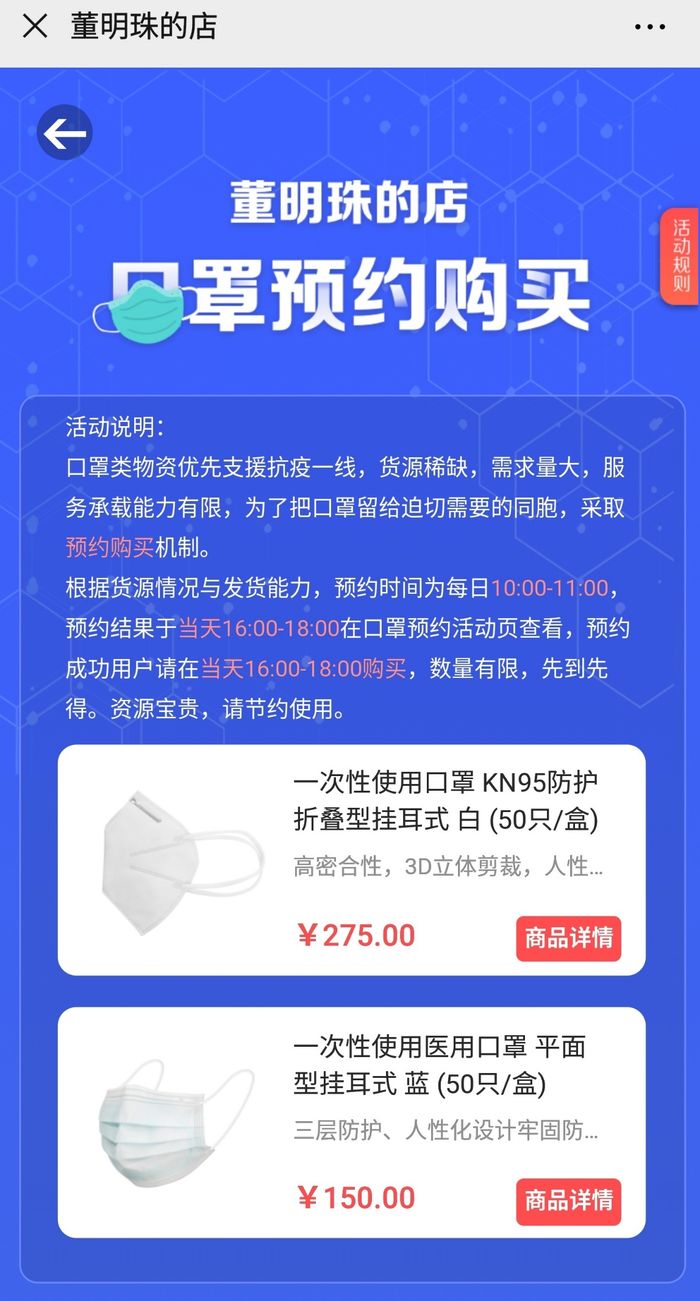Viewport: 700px width, 1301px height.
Task: Open the 活动规则 side tab
Action: click(x=681, y=256)
